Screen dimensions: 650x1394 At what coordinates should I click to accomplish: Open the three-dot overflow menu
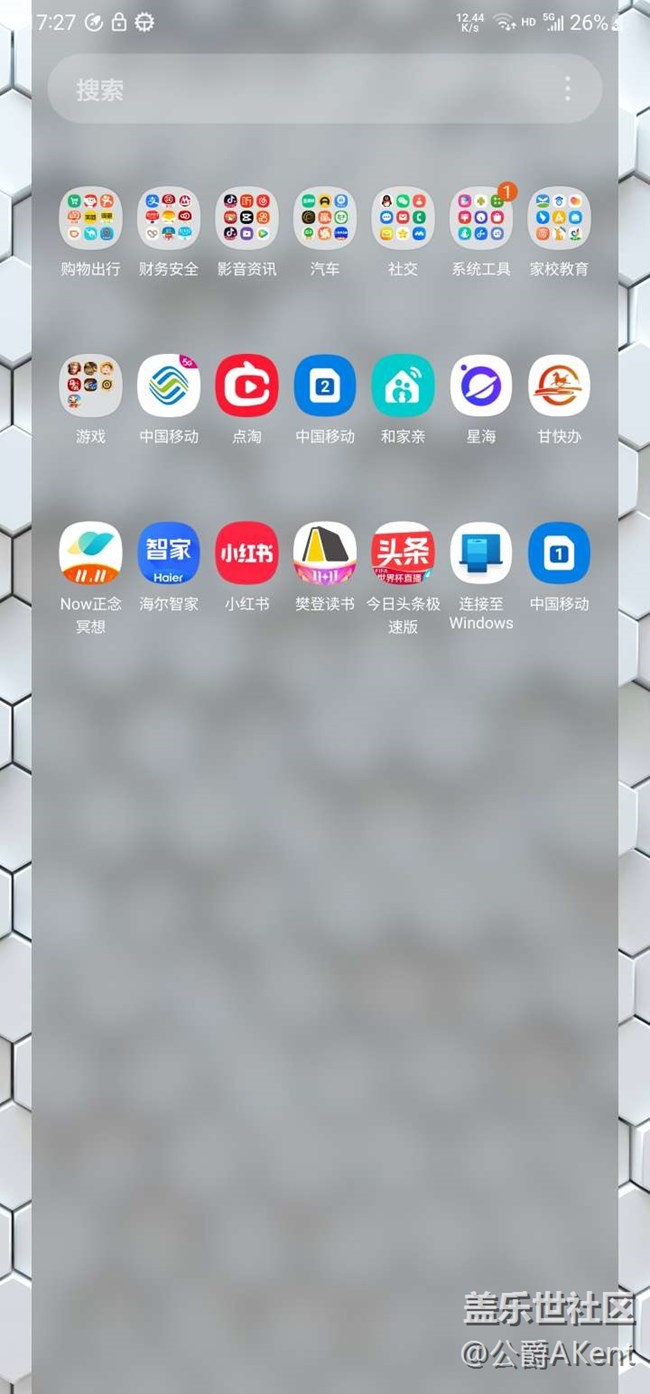567,89
